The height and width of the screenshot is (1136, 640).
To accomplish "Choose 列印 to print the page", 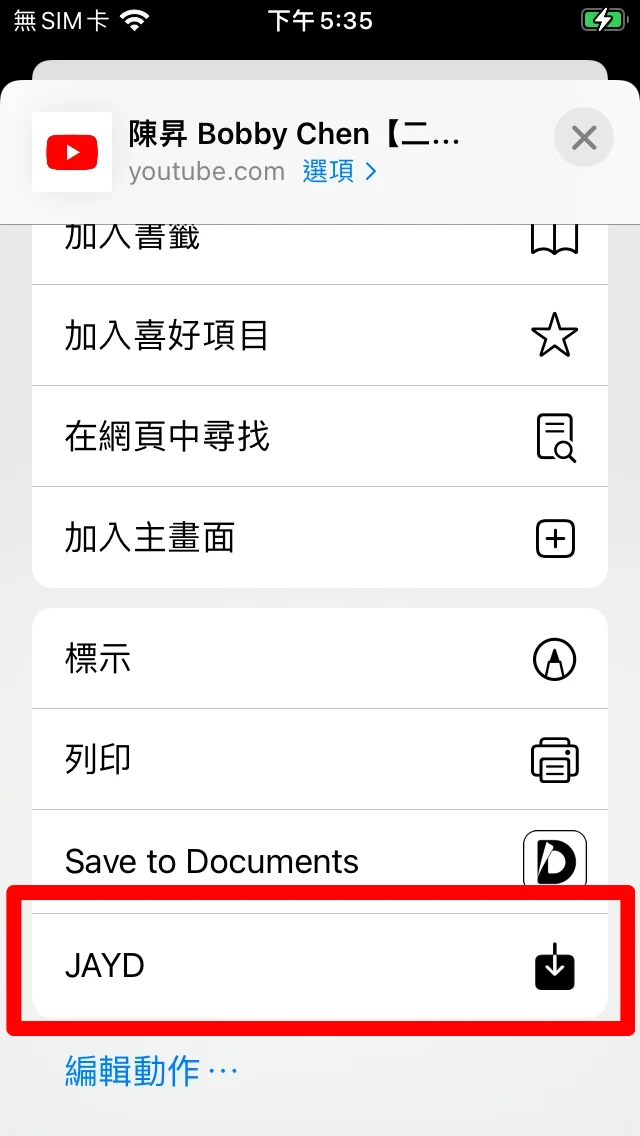I will (319, 760).
